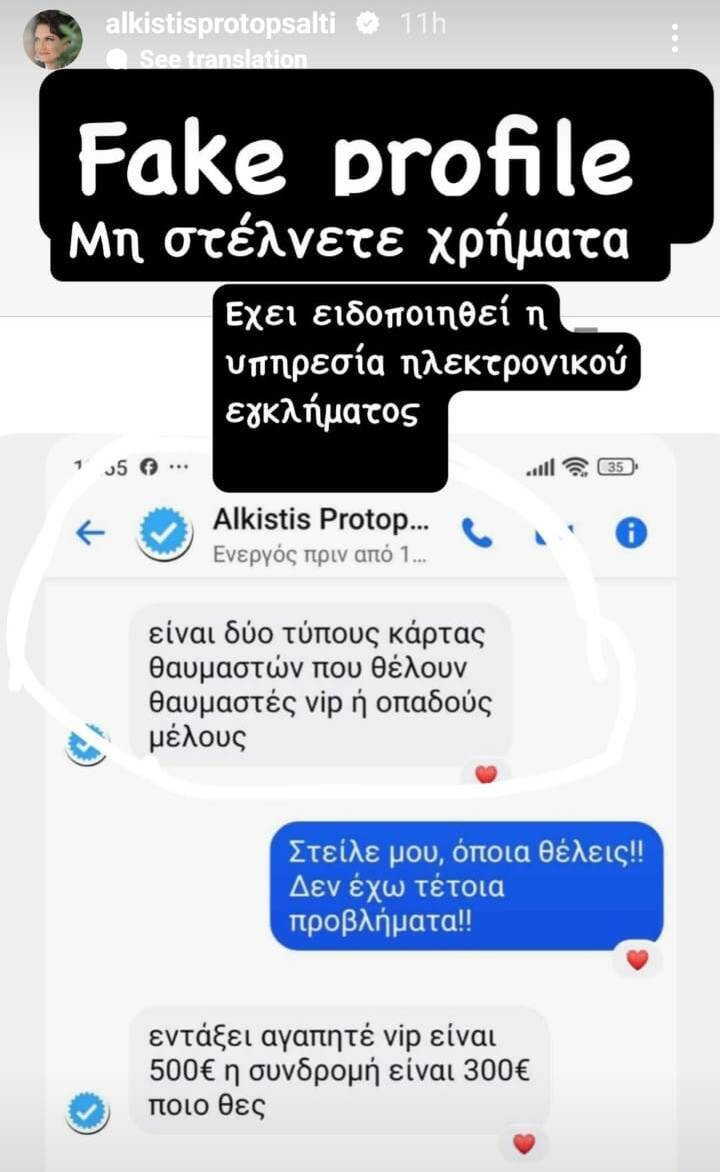Open the story overflow menu

pyautogui.click(x=676, y=38)
